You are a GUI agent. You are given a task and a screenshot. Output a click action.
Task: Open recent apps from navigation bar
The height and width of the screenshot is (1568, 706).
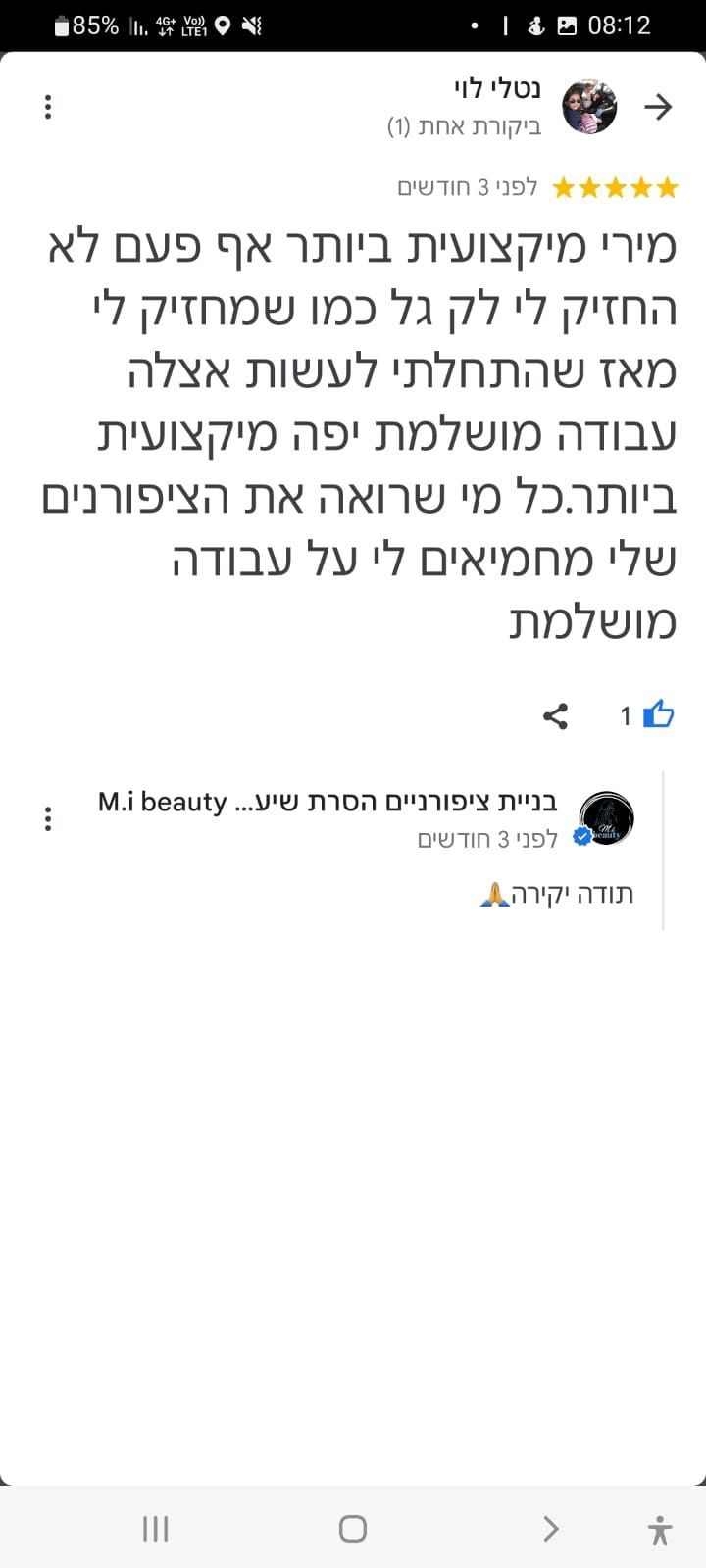pyautogui.click(x=155, y=1529)
